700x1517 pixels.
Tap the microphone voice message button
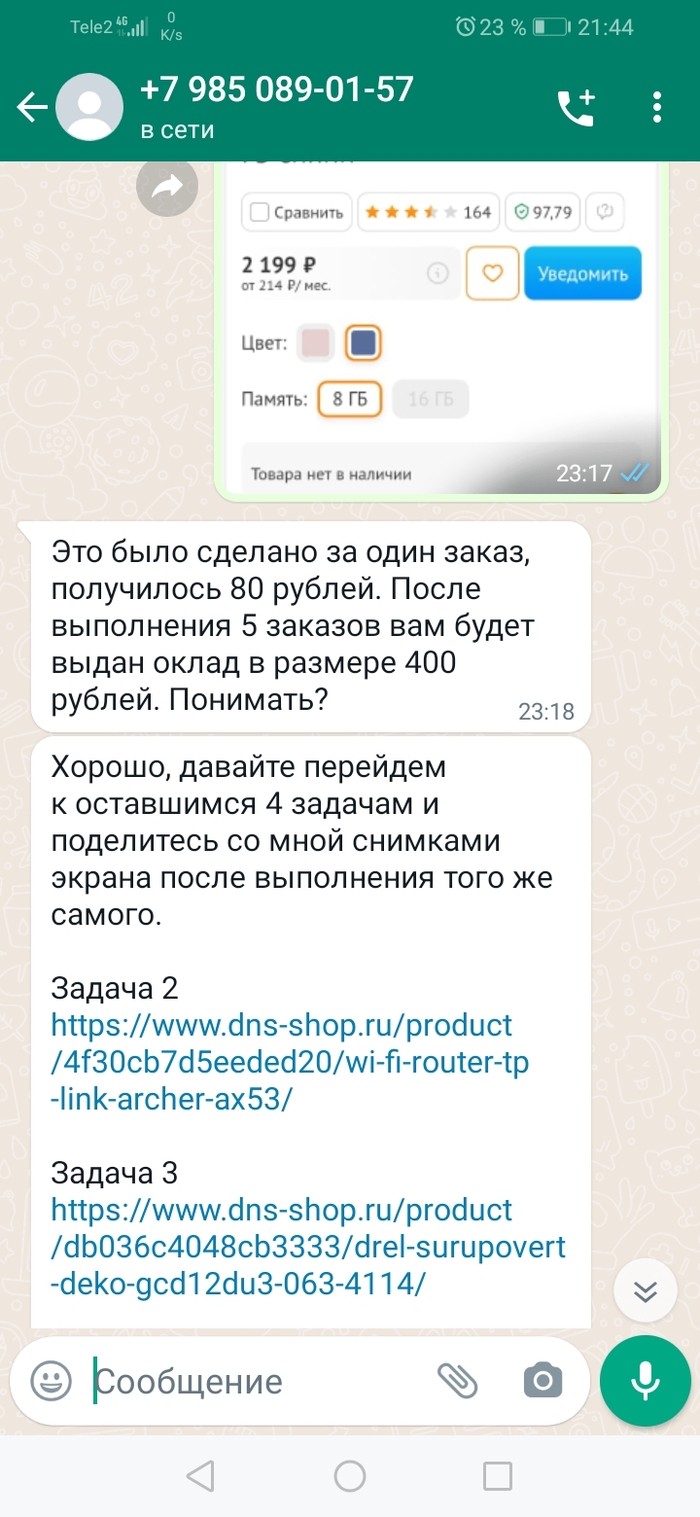[645, 1381]
